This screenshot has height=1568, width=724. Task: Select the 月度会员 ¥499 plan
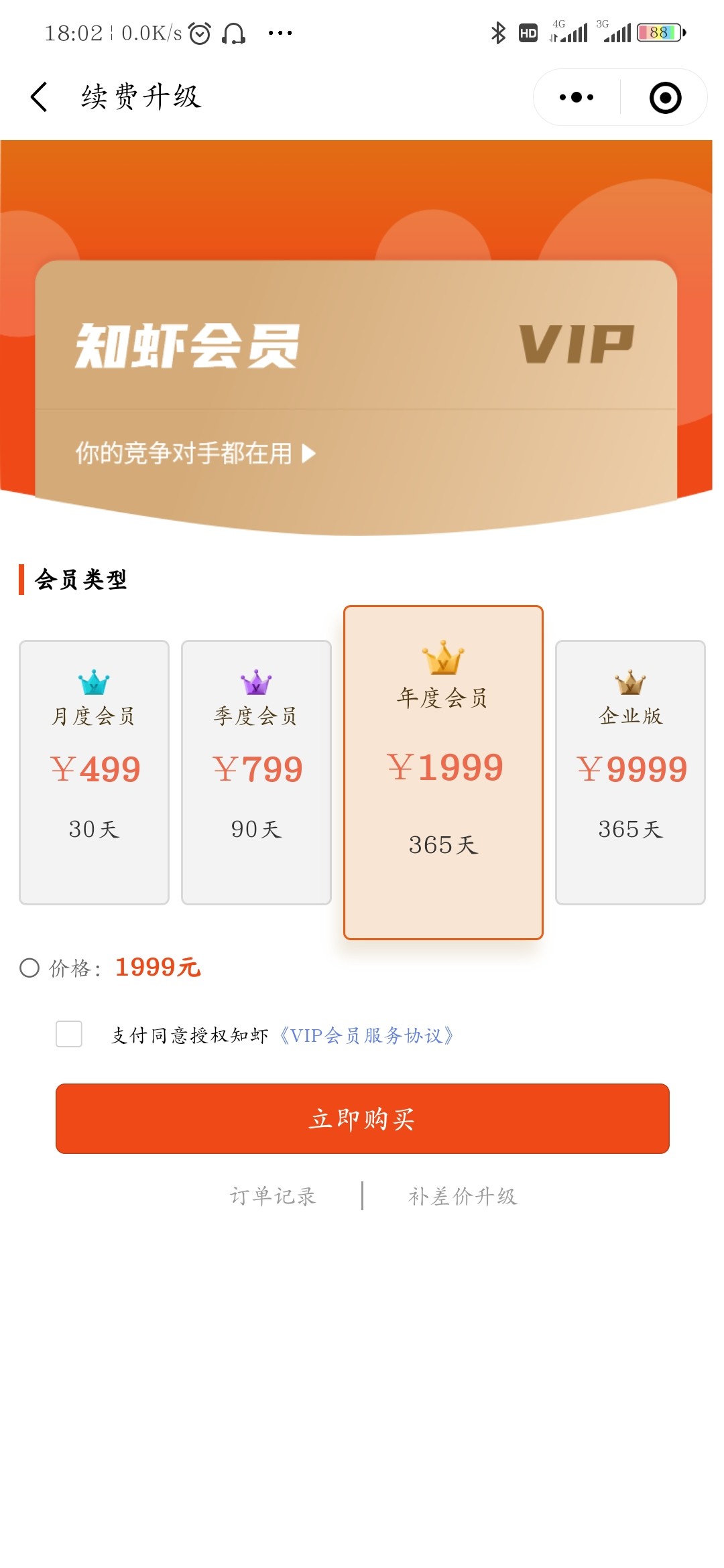point(95,772)
